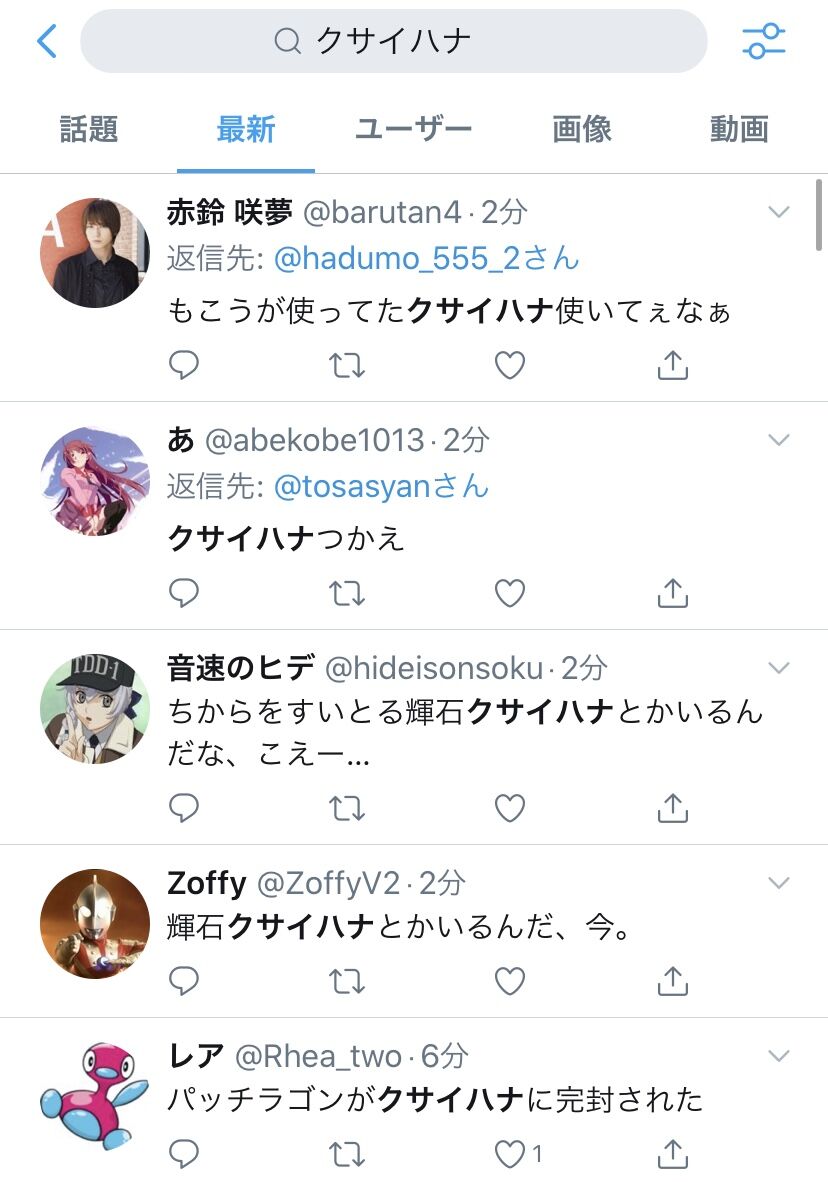Open the comment icon on Zoffy's tweet
Viewport: 828px width, 1182px height.
point(183,980)
